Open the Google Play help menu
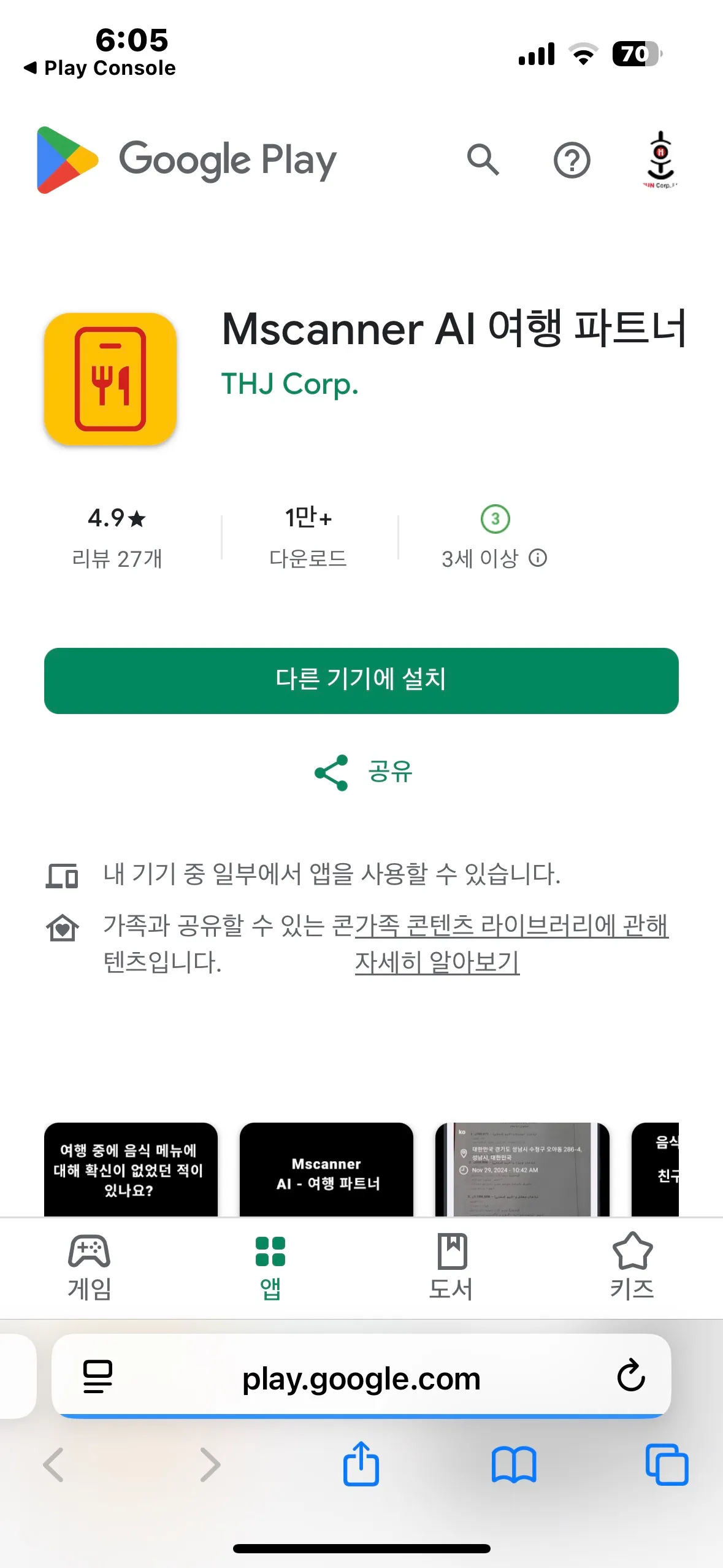The width and height of the screenshot is (723, 1568). point(572,160)
